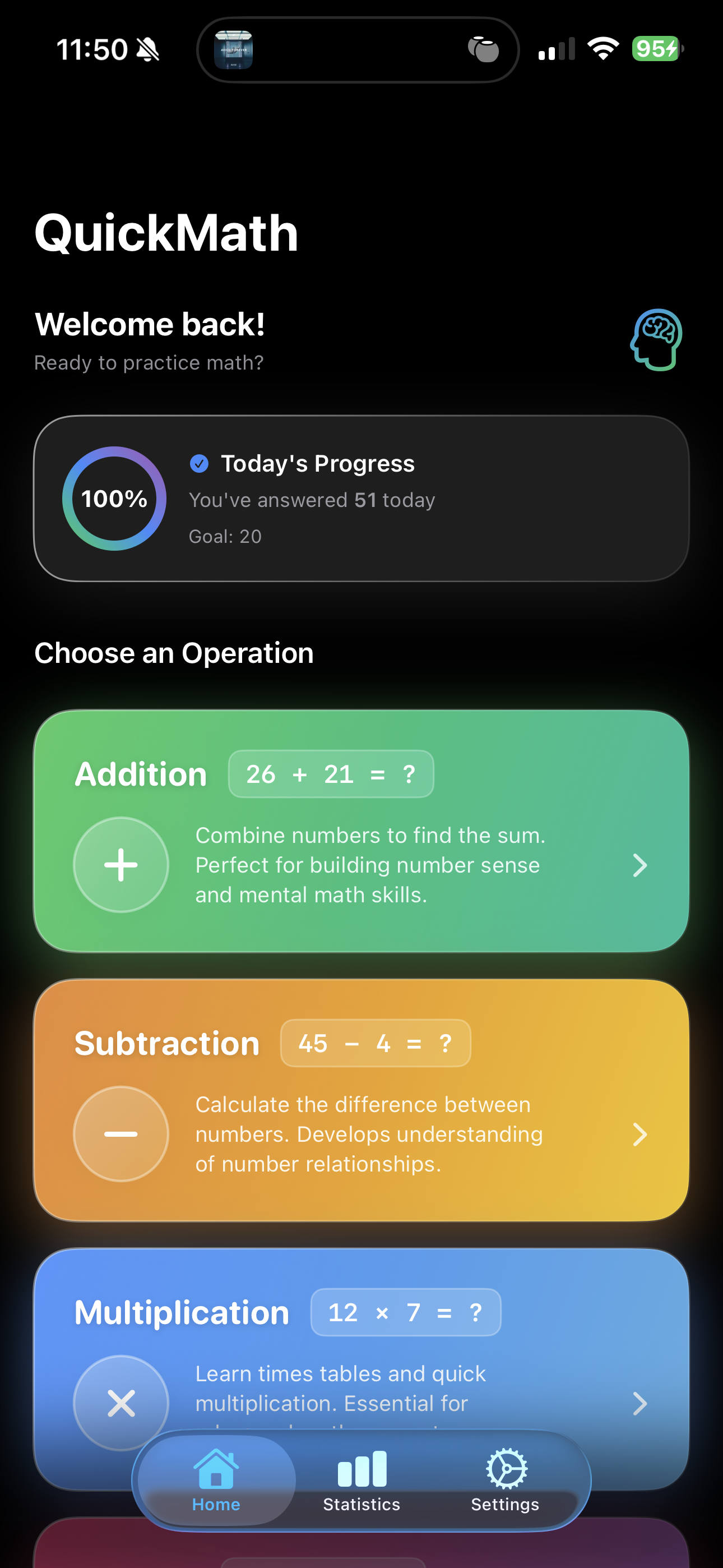
Task: Open Subtraction using the right chevron
Action: pyautogui.click(x=640, y=1133)
